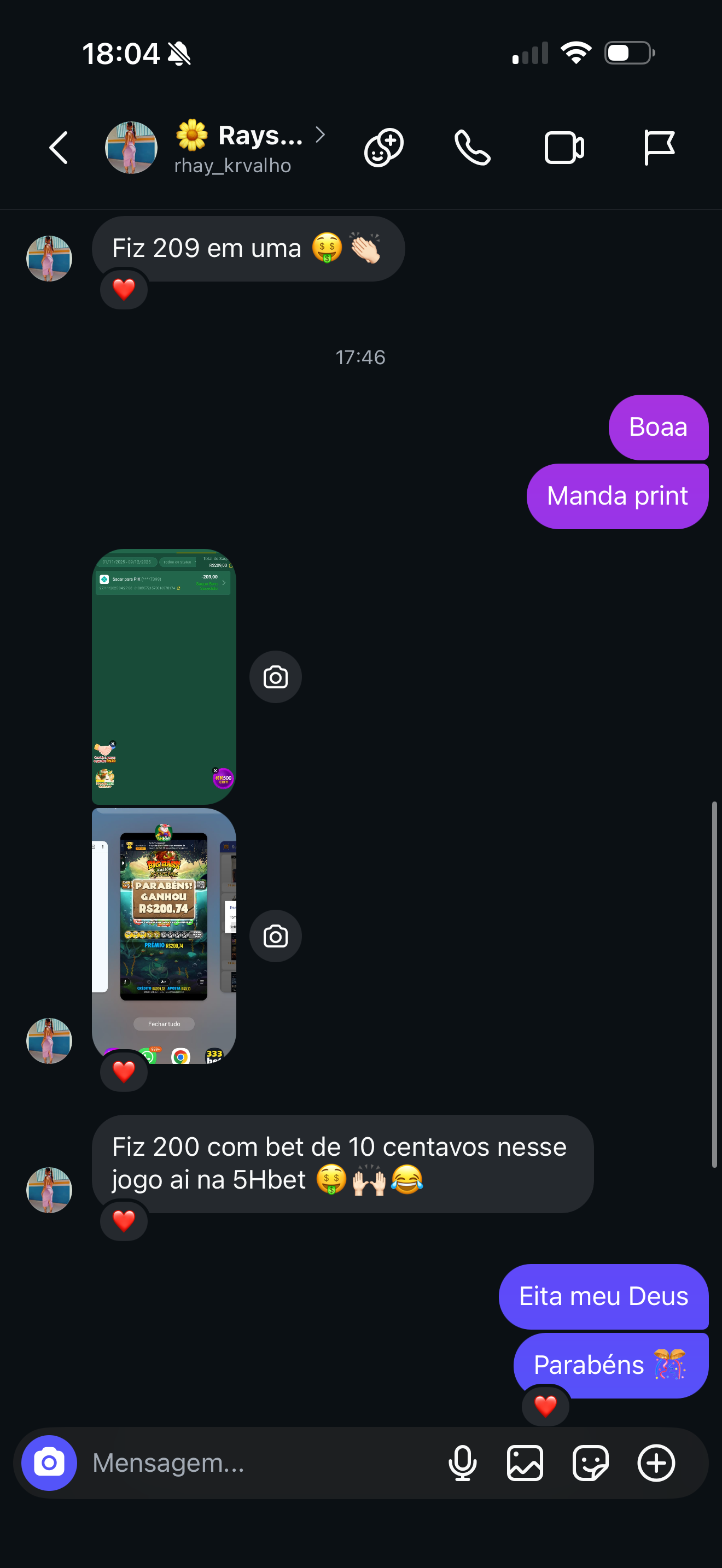
Task: View heart reaction on 'Fiz 209 em uma'
Action: point(124,289)
